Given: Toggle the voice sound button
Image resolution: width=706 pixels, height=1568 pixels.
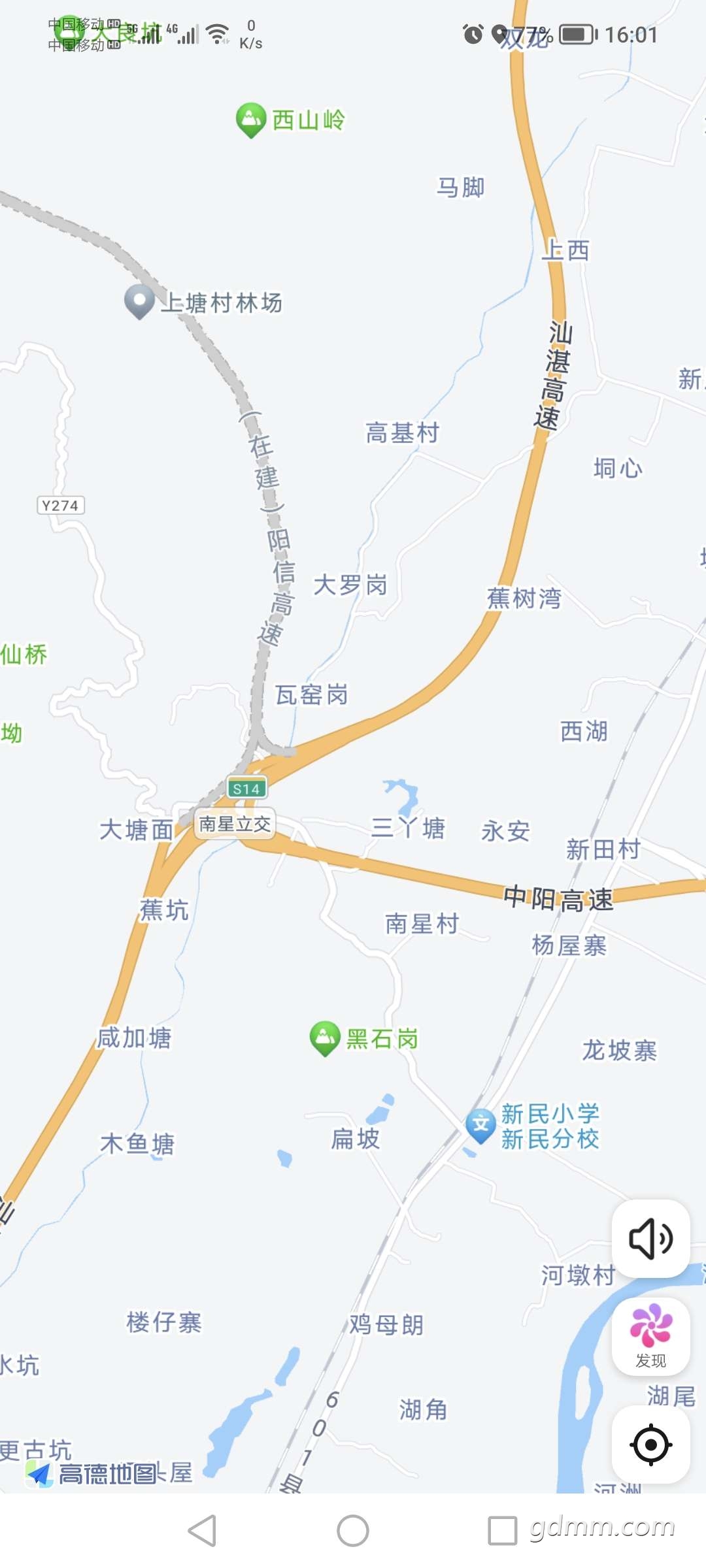Looking at the screenshot, I should pos(650,1238).
